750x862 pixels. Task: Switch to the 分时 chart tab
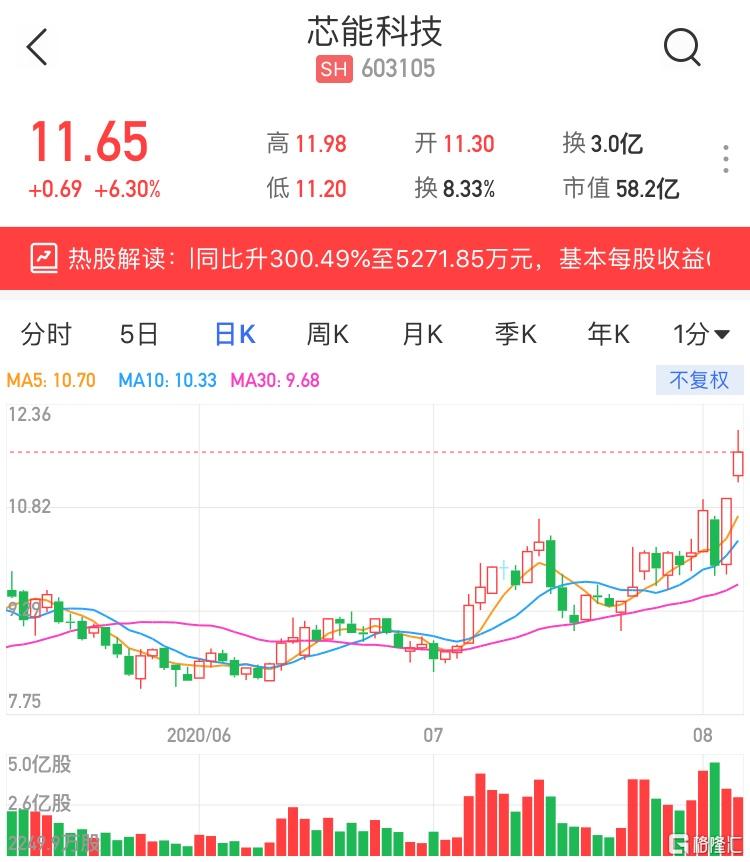coord(47,334)
